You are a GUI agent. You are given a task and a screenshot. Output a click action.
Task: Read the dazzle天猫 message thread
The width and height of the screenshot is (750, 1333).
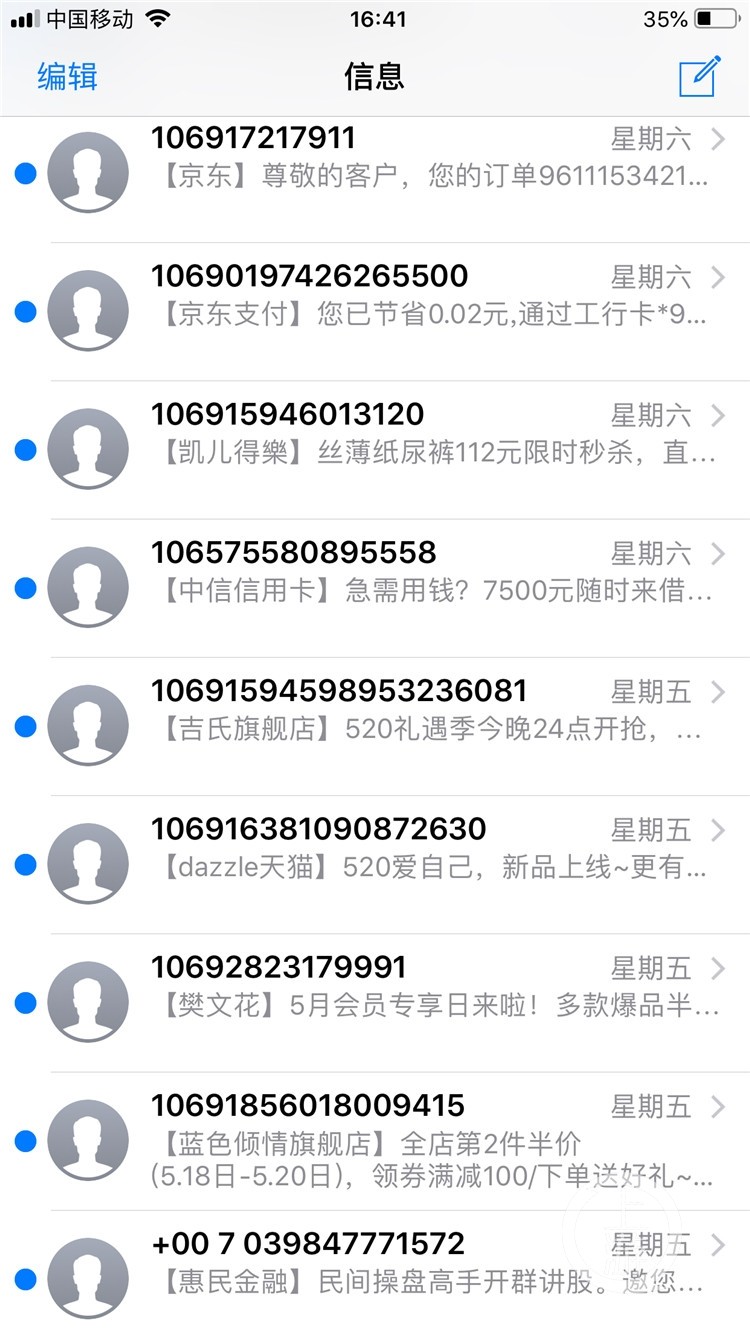pyautogui.click(x=430, y=849)
